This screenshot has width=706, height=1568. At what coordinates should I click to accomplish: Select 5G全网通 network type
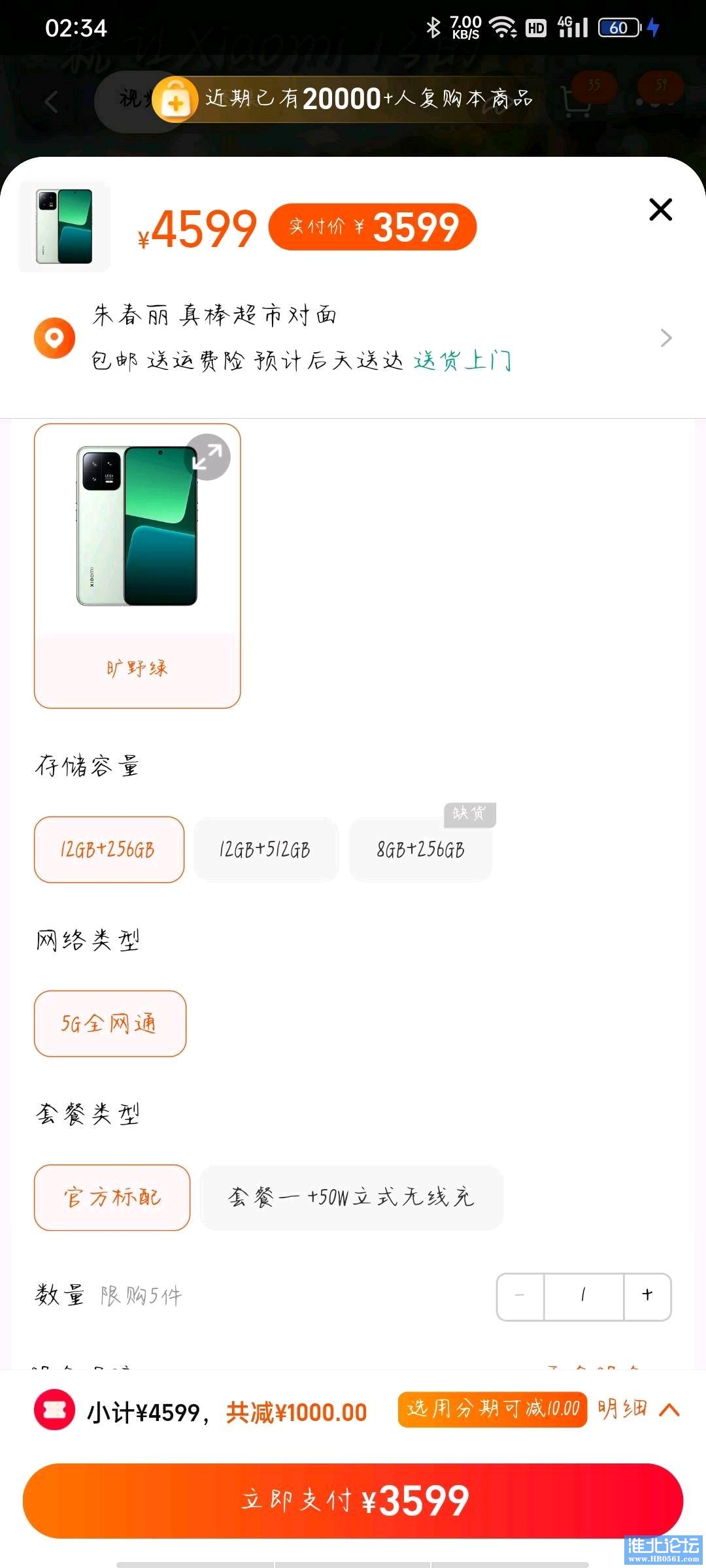tap(110, 1023)
